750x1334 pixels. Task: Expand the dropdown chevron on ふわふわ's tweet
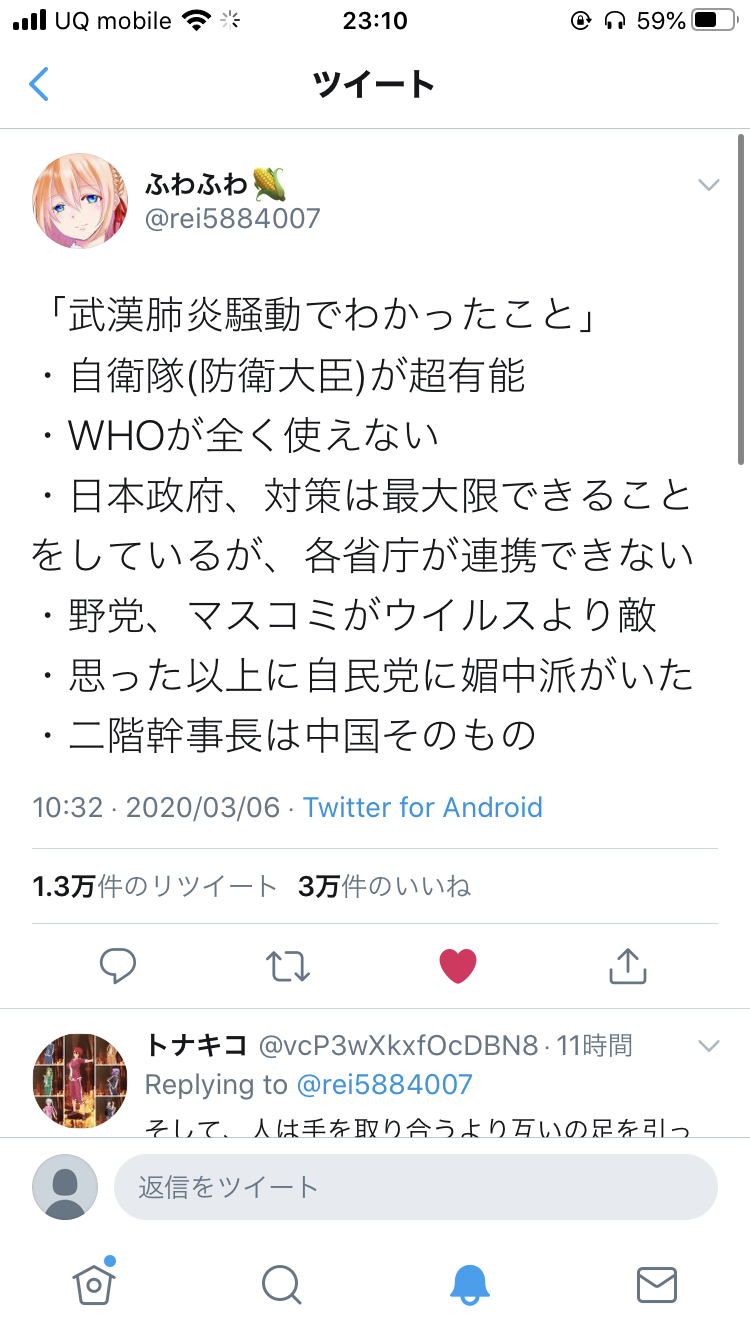(708, 185)
